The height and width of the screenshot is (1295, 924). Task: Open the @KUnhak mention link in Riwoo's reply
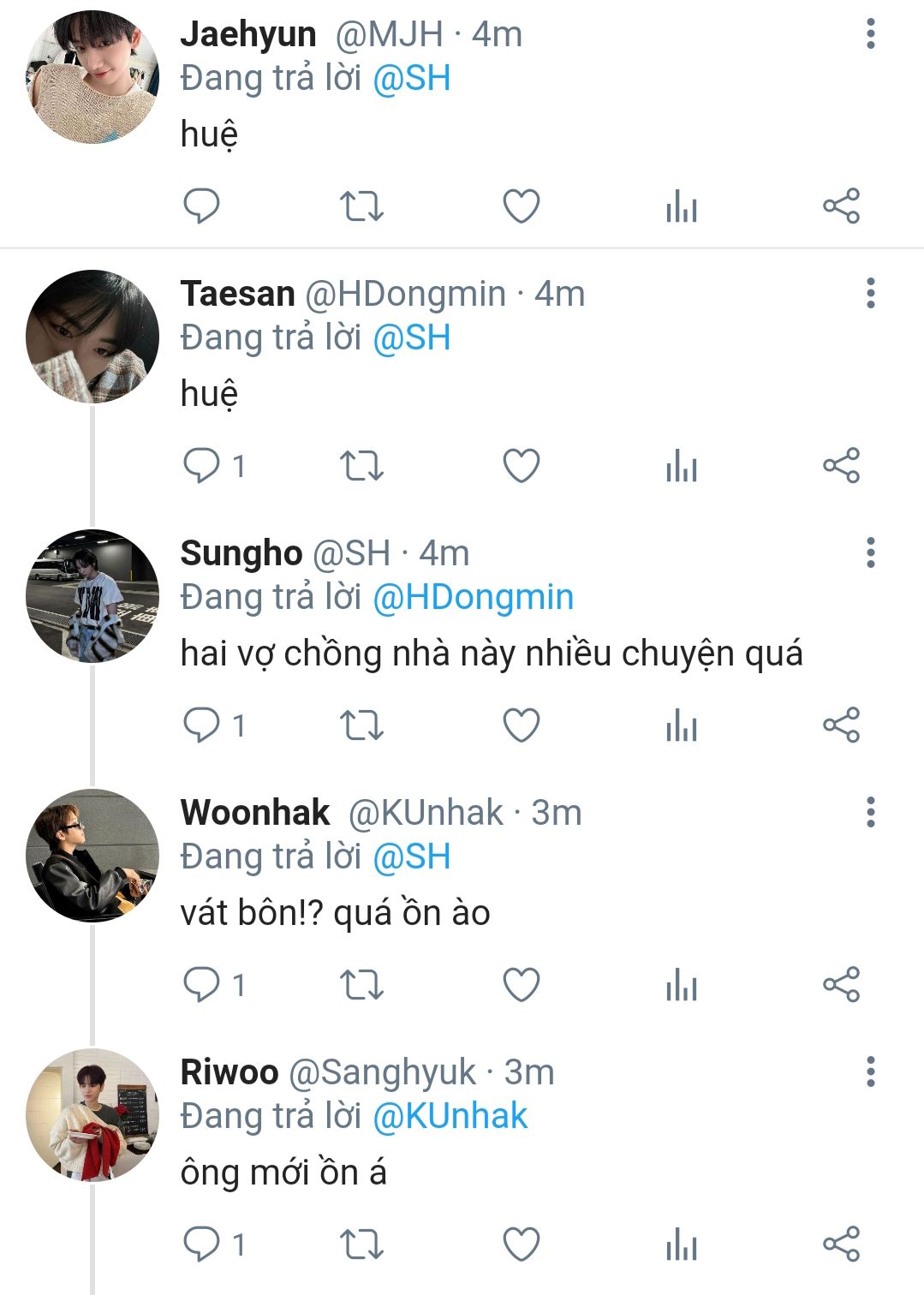(450, 1116)
